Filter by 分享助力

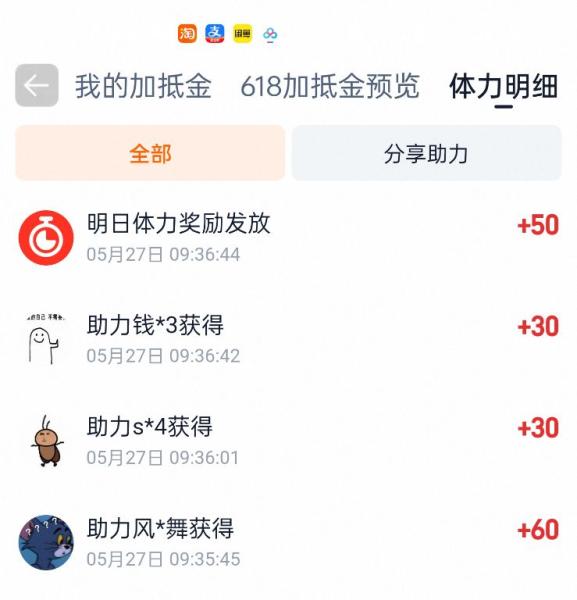427,153
